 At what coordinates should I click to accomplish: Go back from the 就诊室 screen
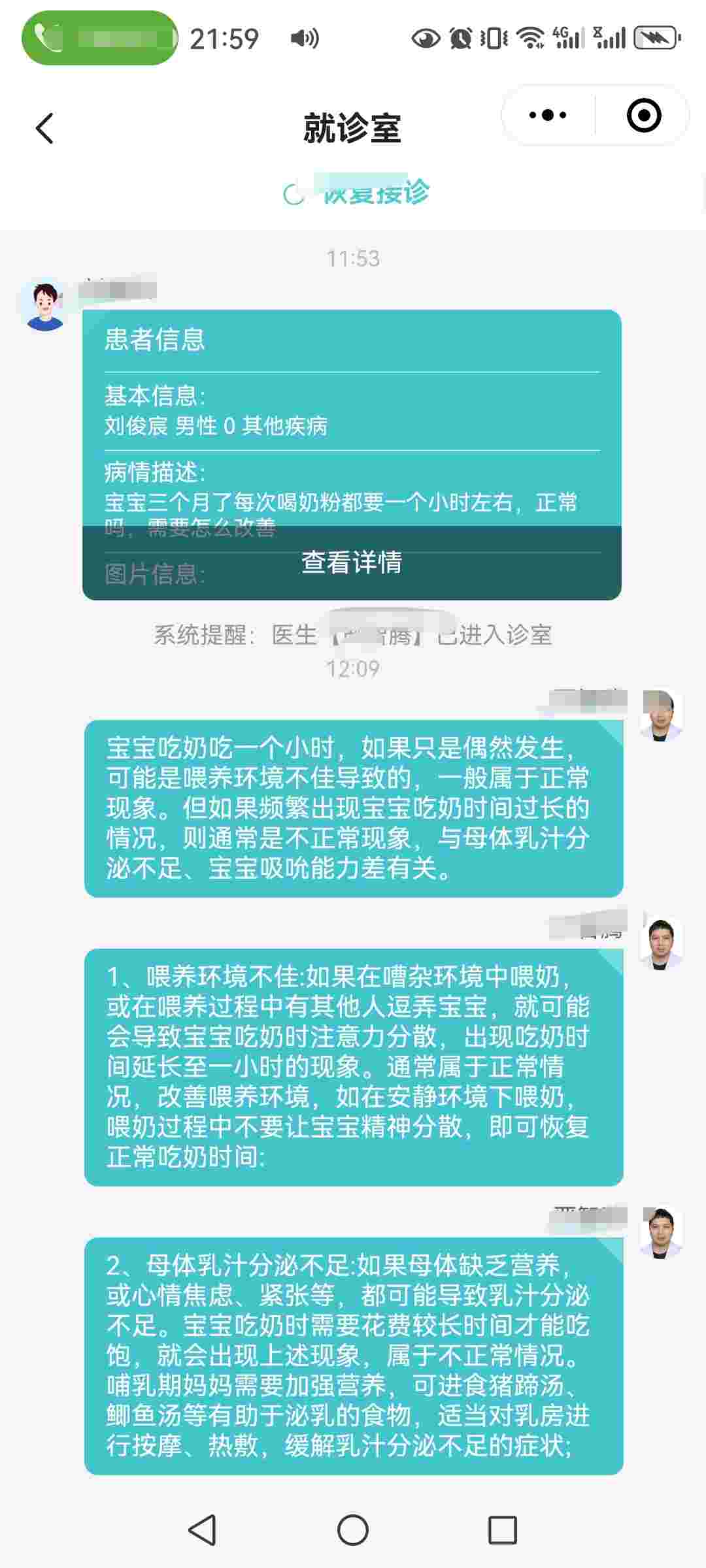coord(44,128)
